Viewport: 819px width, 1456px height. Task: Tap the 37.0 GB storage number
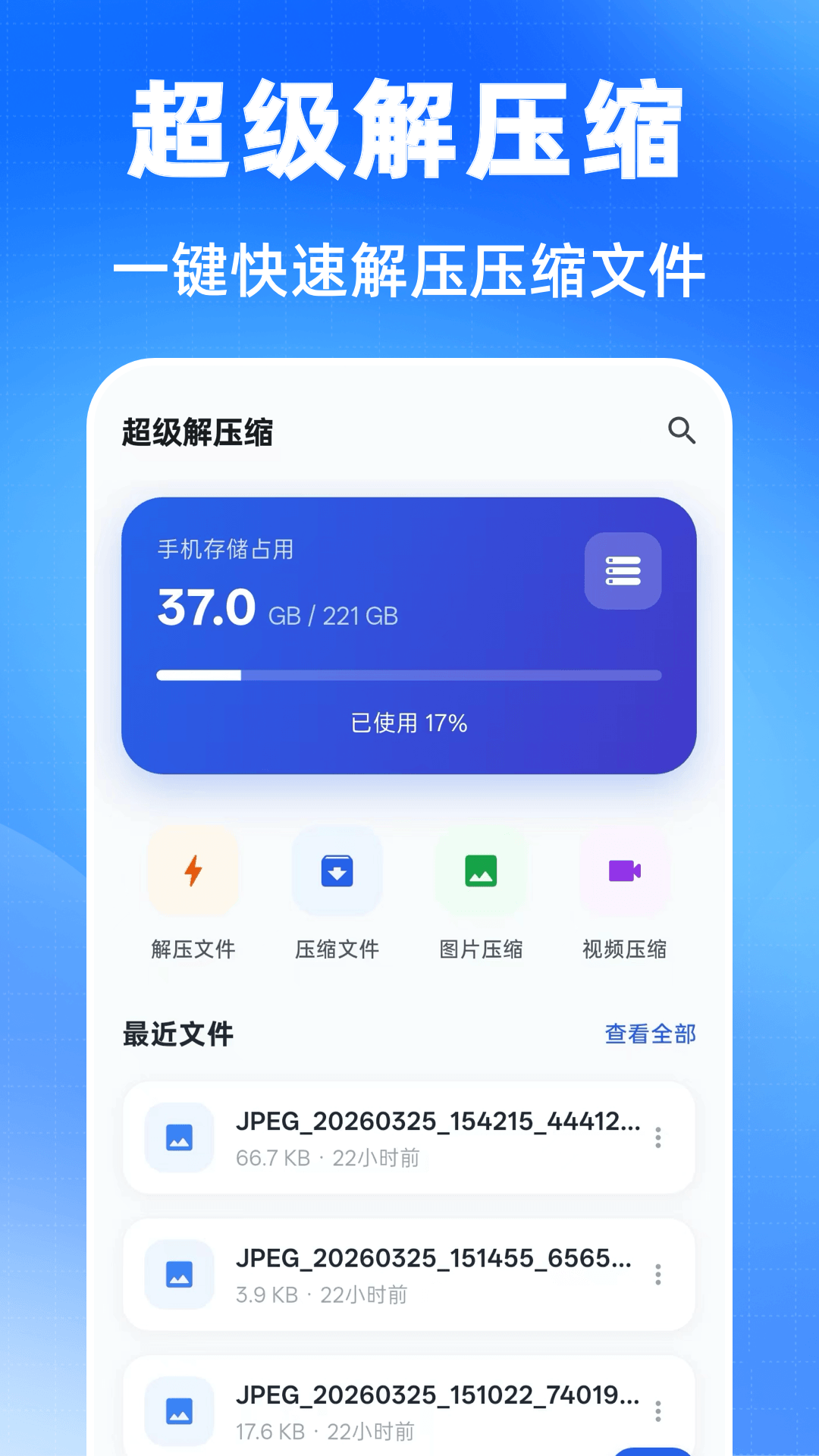[205, 609]
